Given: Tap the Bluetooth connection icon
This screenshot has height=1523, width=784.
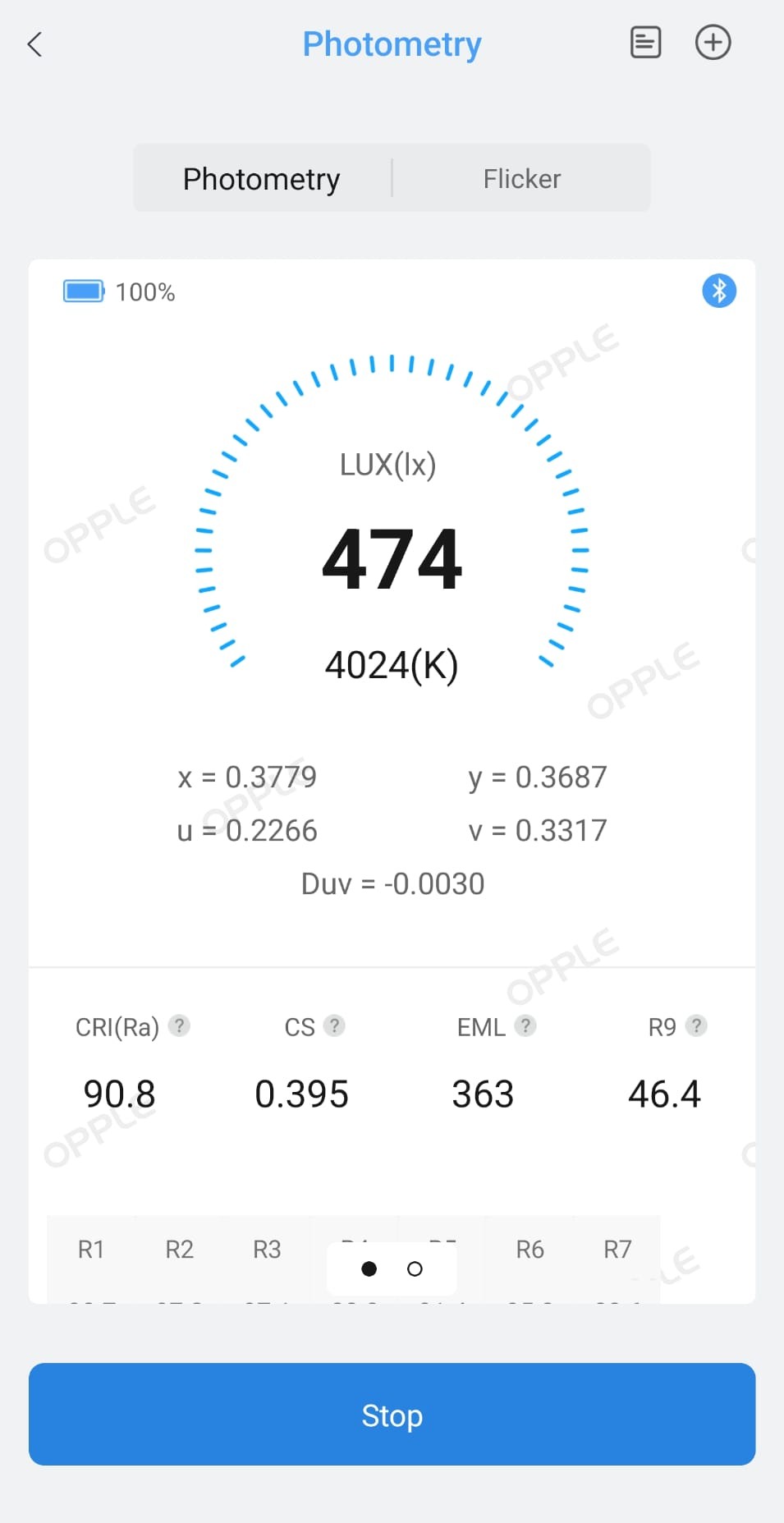Looking at the screenshot, I should 719,291.
